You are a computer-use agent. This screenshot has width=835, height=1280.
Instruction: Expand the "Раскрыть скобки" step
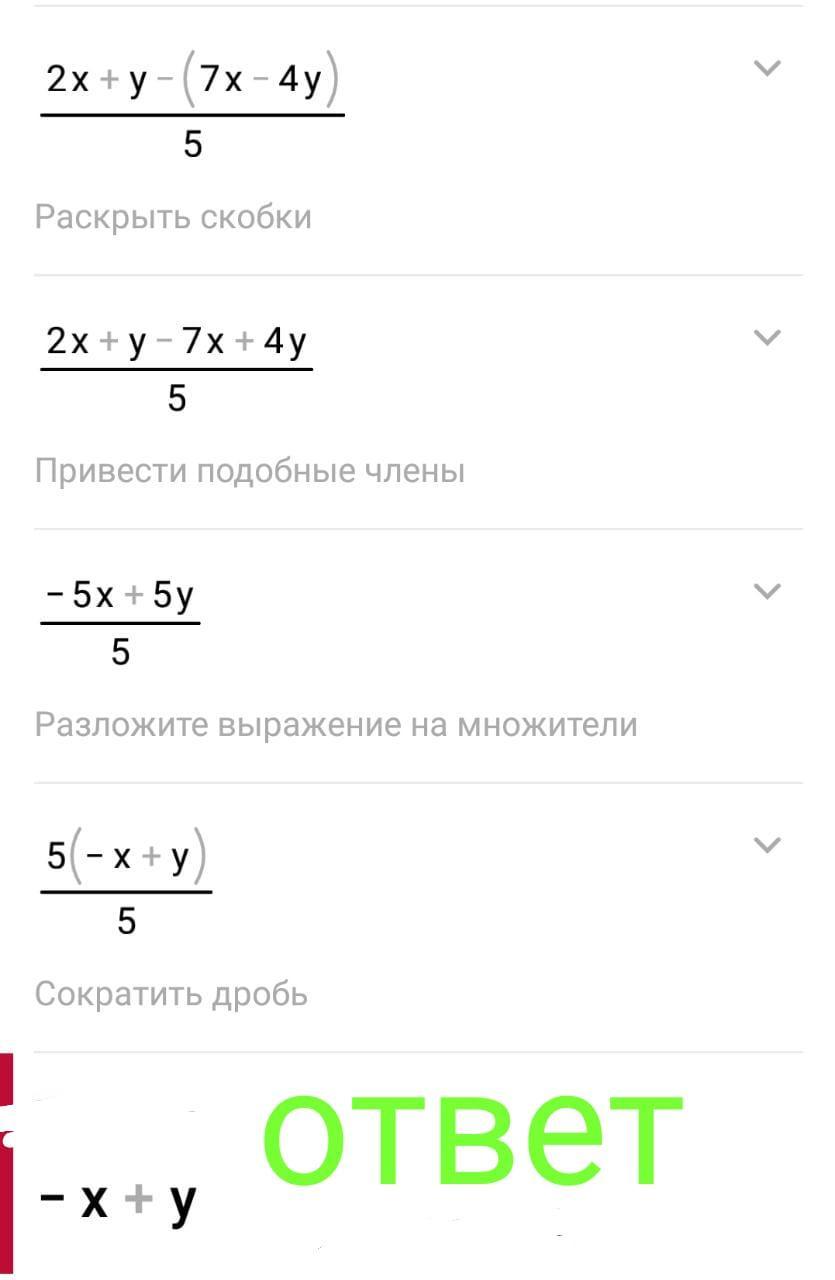[766, 69]
